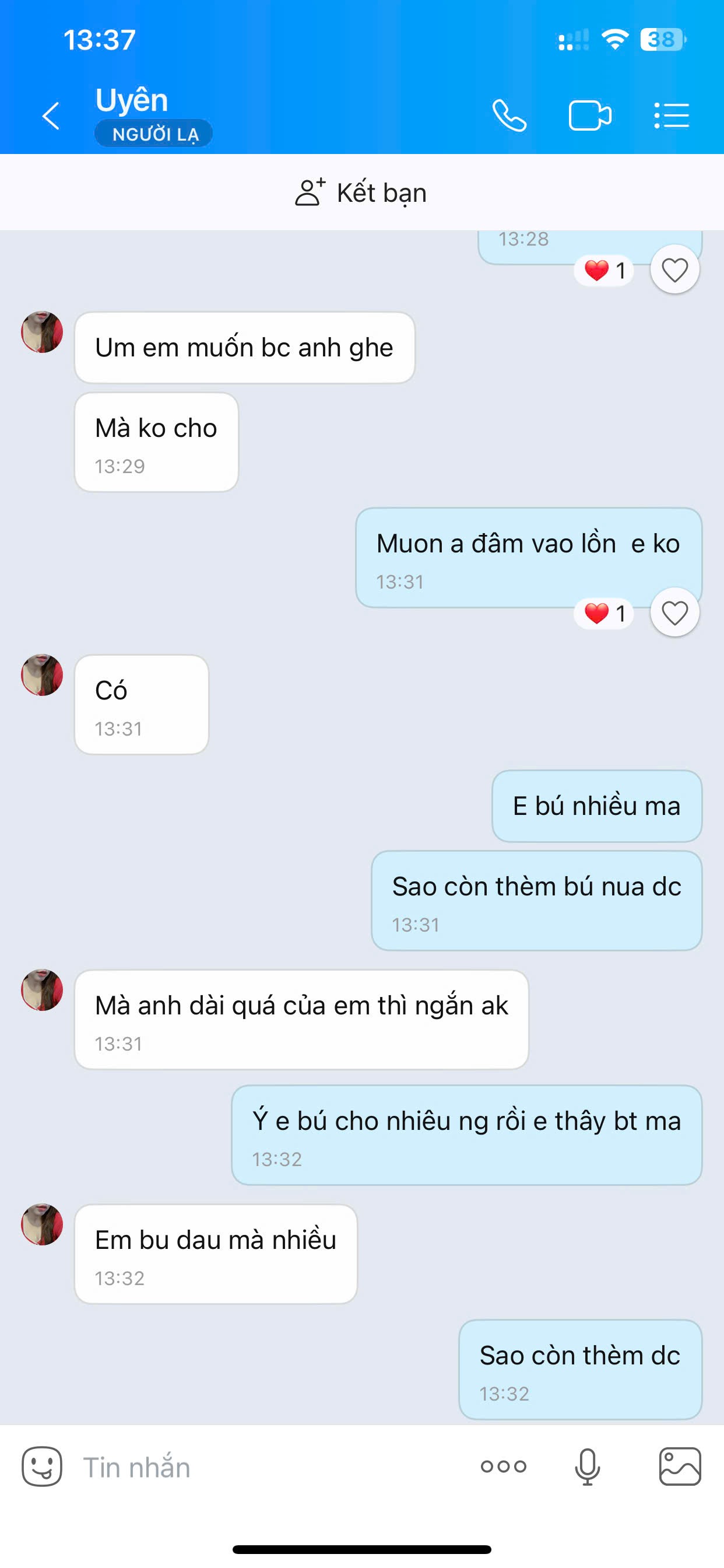The height and width of the screenshot is (1568, 724).
Task: Open the photo gallery picker
Action: pos(680,1466)
